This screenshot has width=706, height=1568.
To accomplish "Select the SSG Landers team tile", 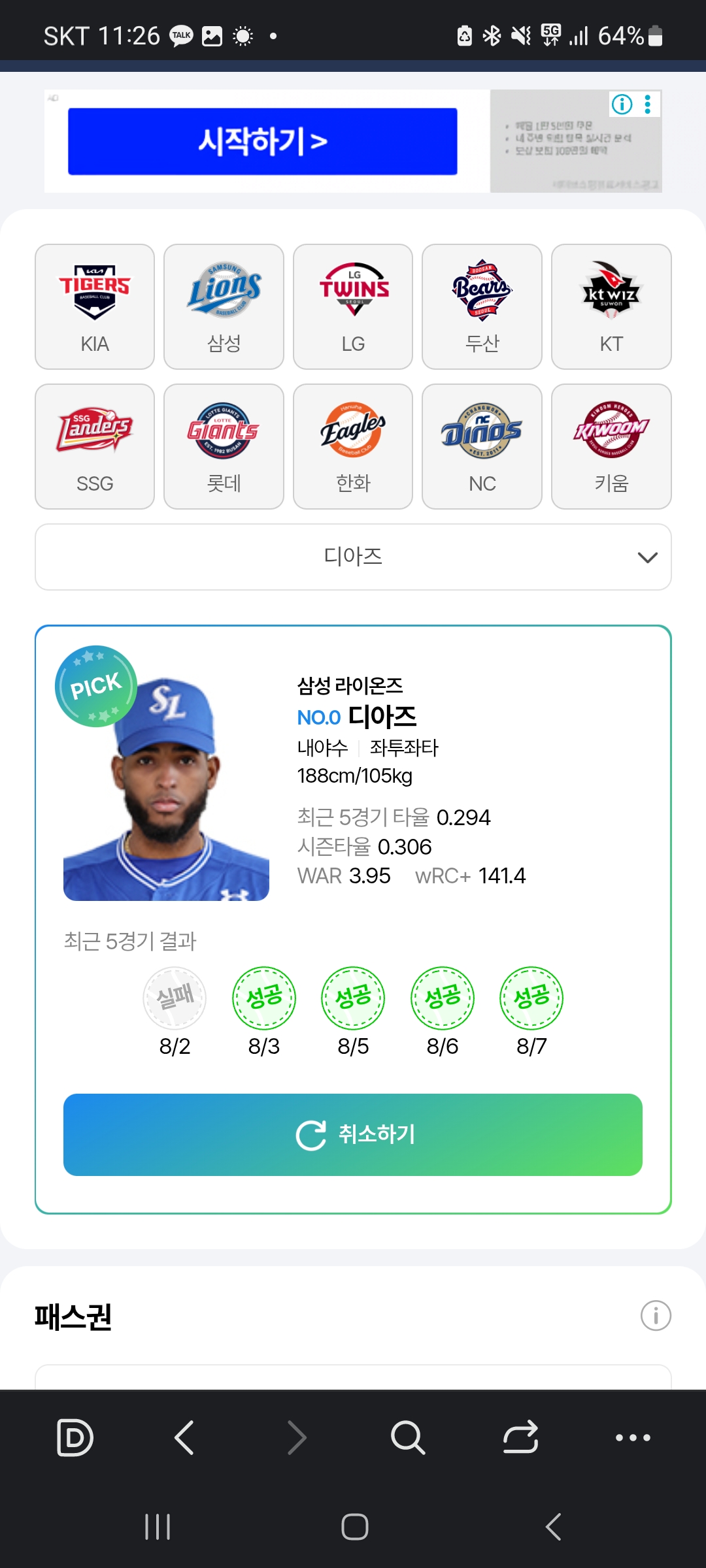I will point(95,446).
